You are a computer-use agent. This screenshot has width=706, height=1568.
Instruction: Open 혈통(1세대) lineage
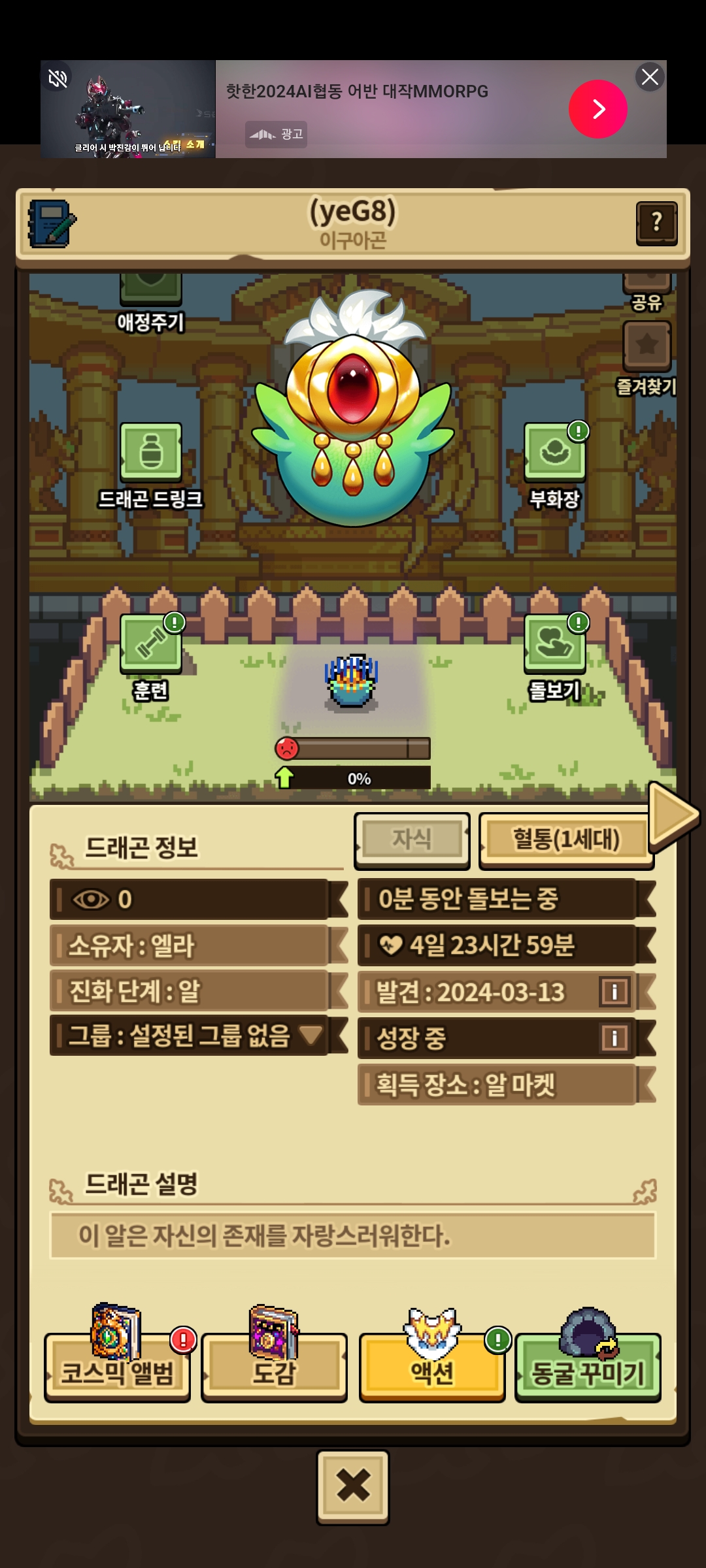click(x=566, y=840)
